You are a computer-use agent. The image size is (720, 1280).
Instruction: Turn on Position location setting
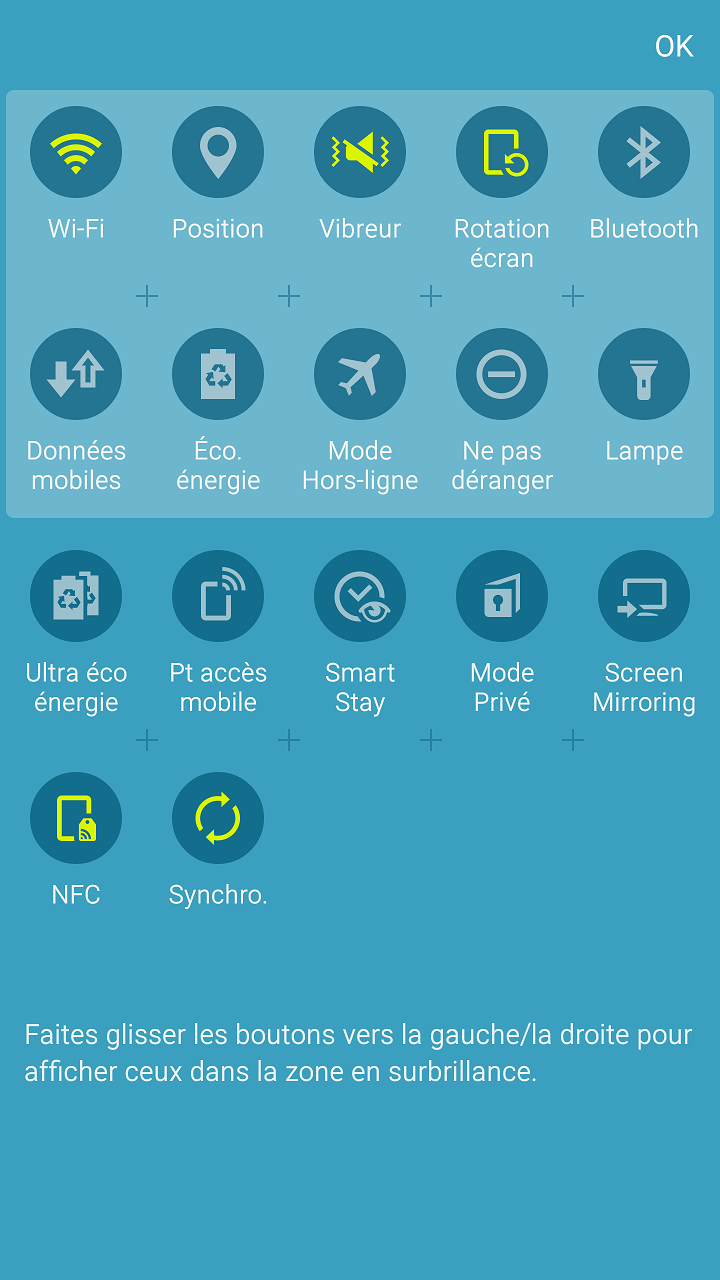click(218, 153)
